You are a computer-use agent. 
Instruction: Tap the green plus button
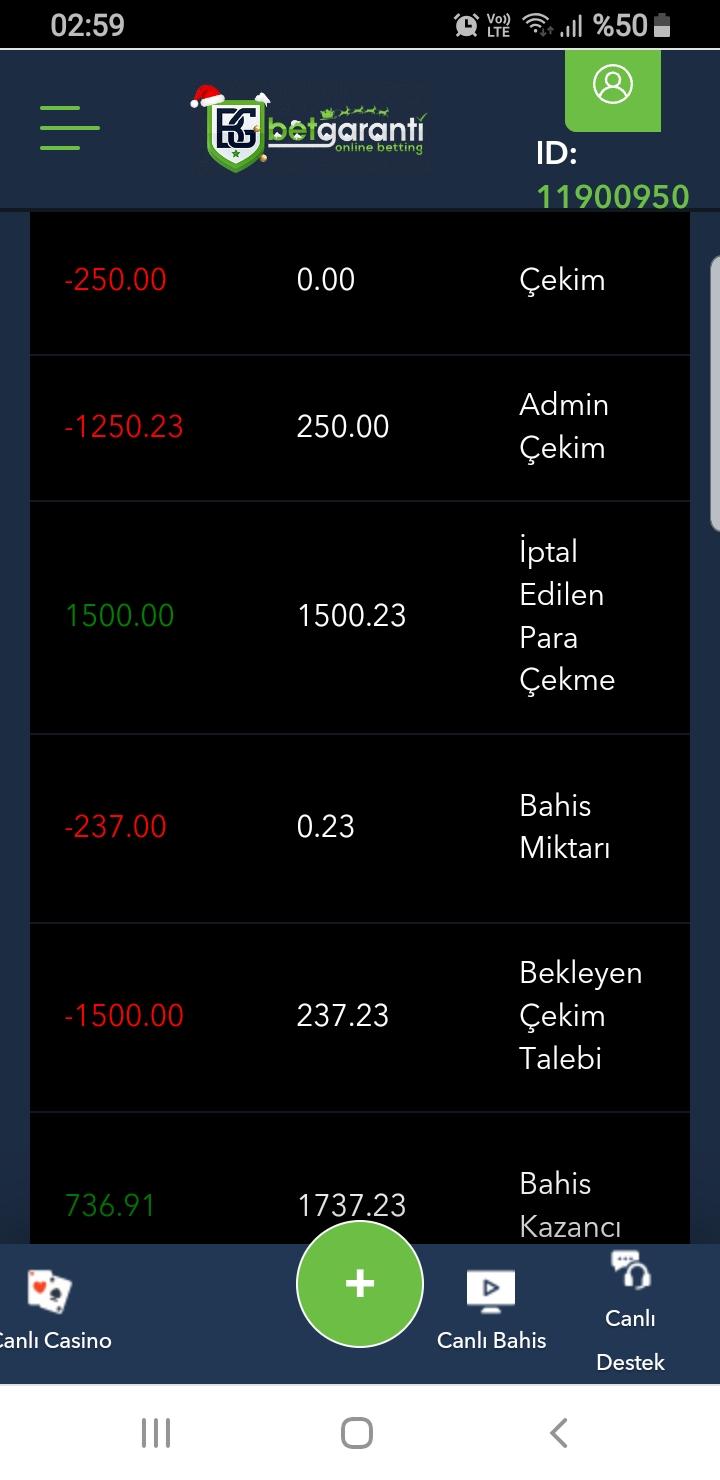[x=360, y=1284]
